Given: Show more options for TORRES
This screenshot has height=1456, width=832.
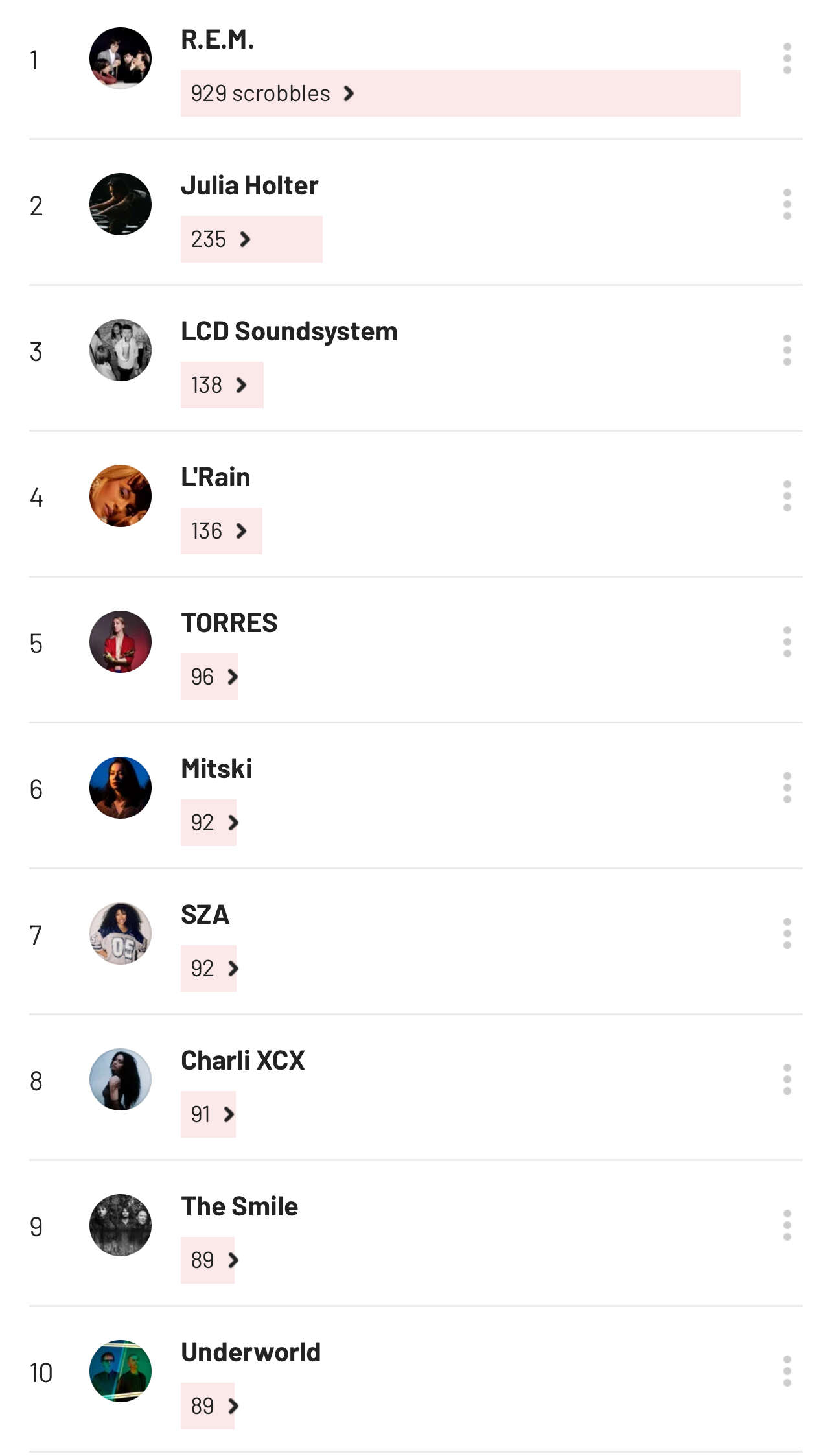Looking at the screenshot, I should click(x=787, y=642).
